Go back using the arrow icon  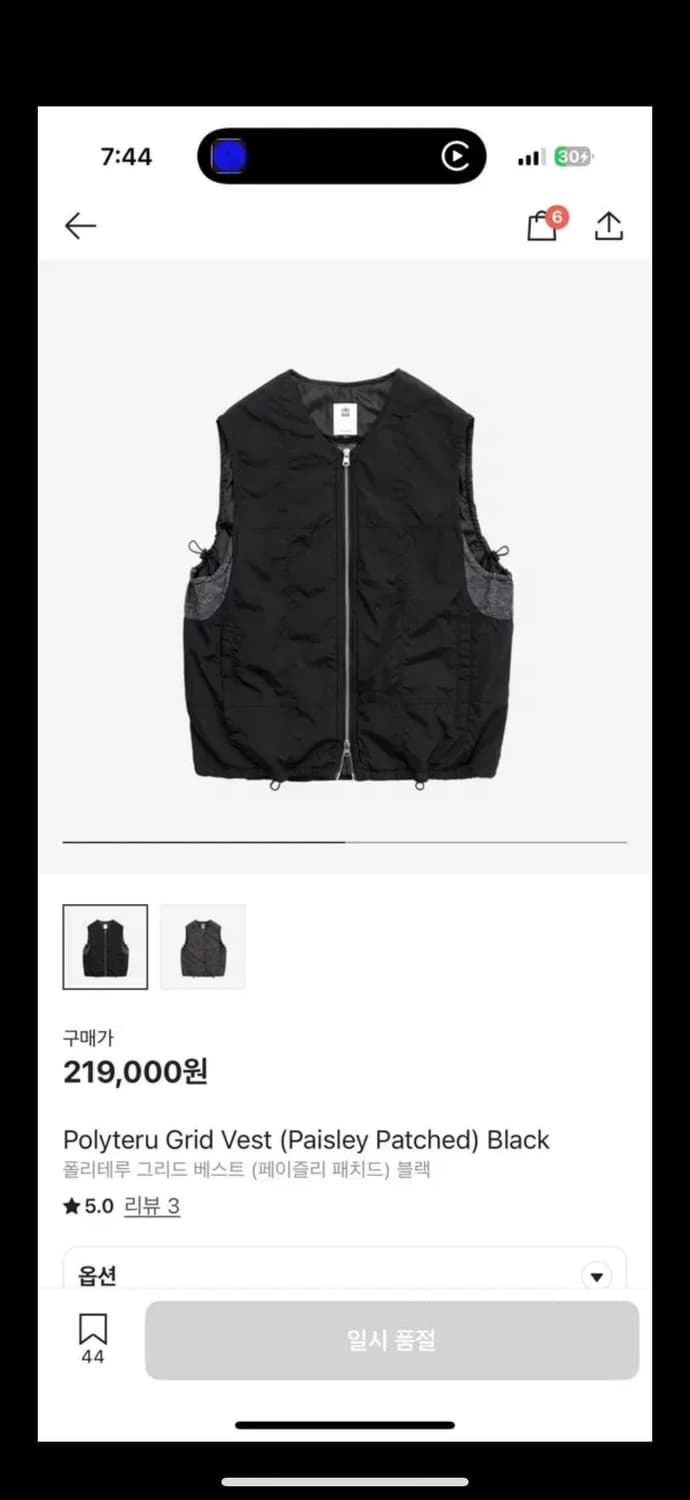click(x=80, y=226)
